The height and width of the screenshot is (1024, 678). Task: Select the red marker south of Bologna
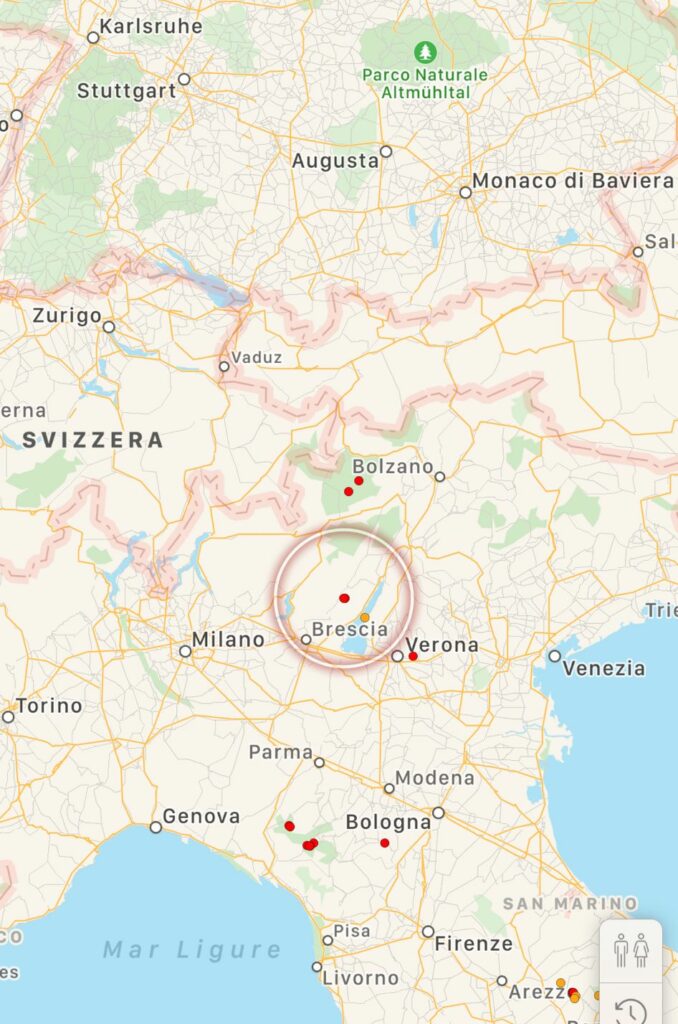(385, 843)
